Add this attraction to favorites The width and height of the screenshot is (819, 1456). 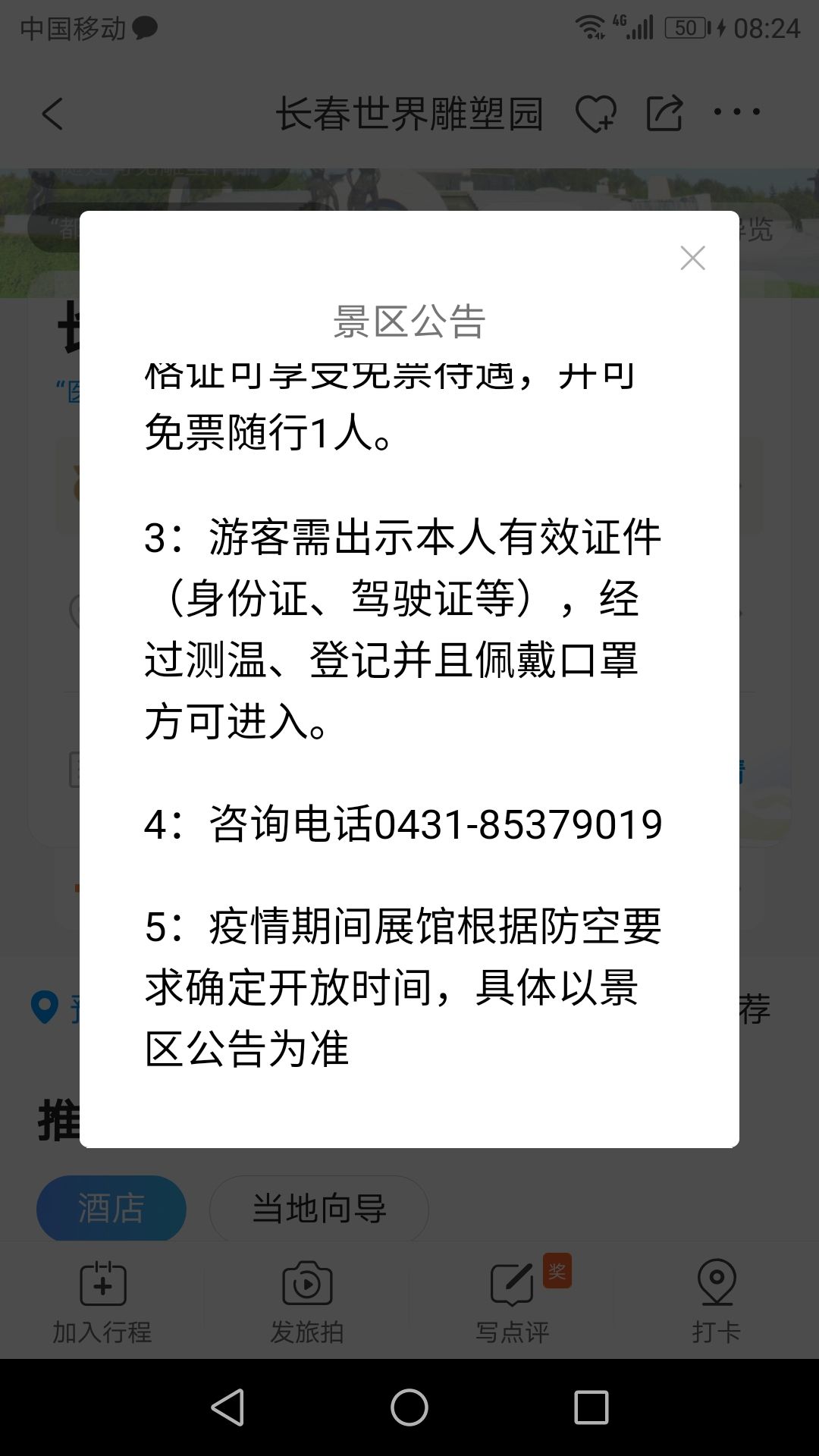[x=595, y=115]
